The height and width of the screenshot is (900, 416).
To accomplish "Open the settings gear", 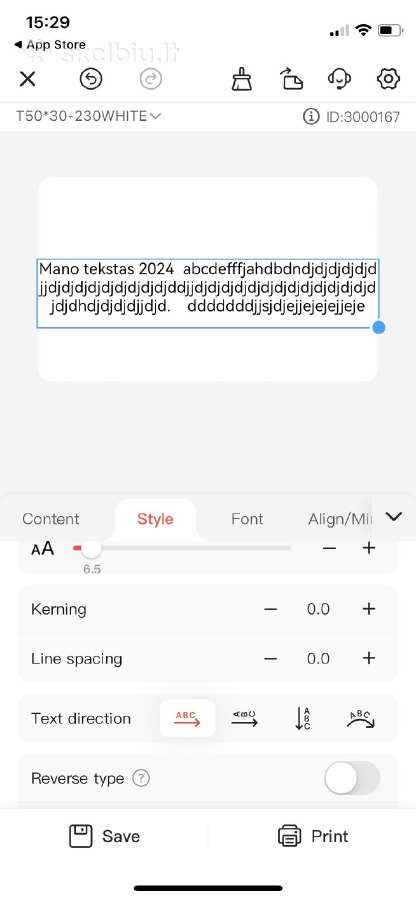I will [x=388, y=79].
